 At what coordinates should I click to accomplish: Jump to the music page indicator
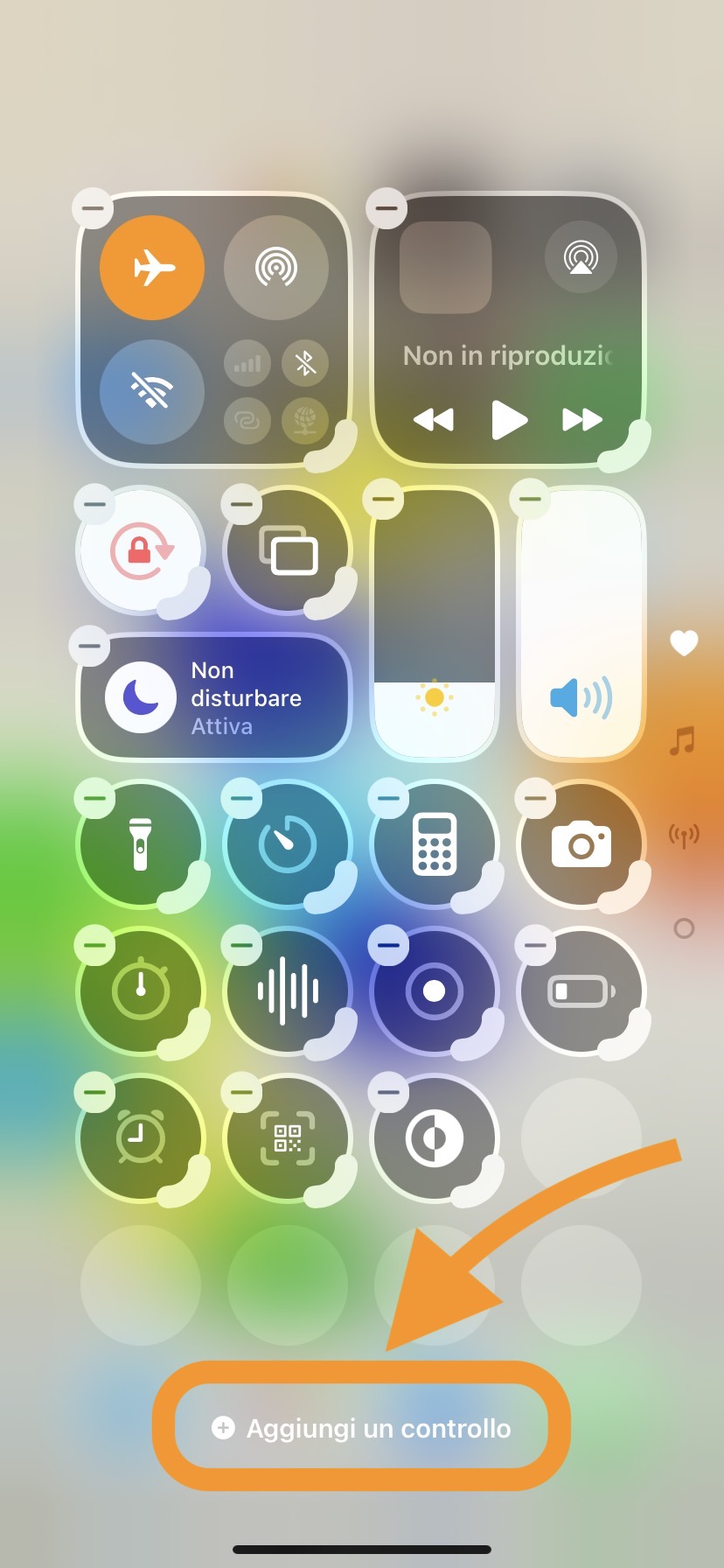click(683, 741)
